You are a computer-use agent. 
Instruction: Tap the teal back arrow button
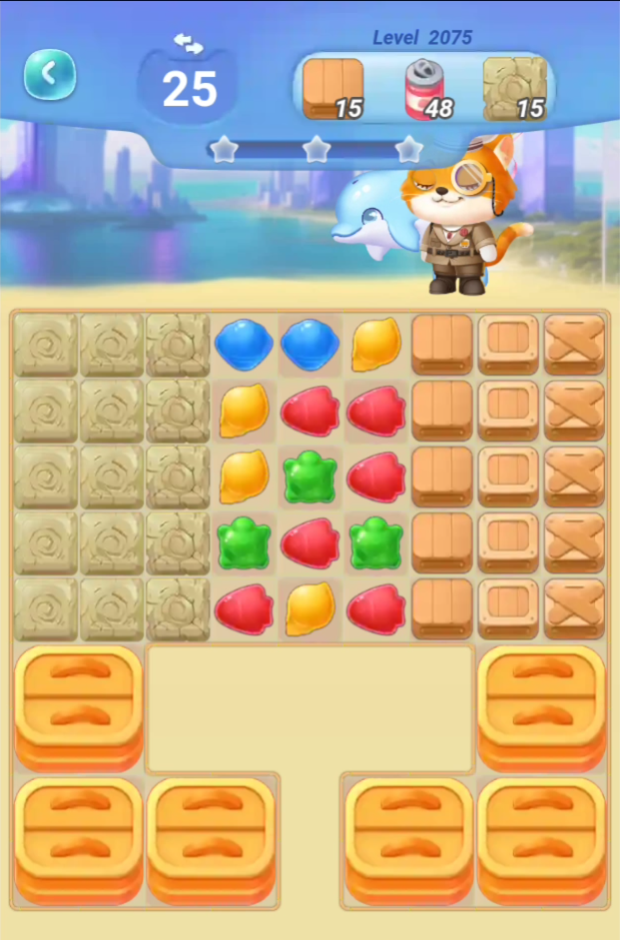(x=50, y=74)
